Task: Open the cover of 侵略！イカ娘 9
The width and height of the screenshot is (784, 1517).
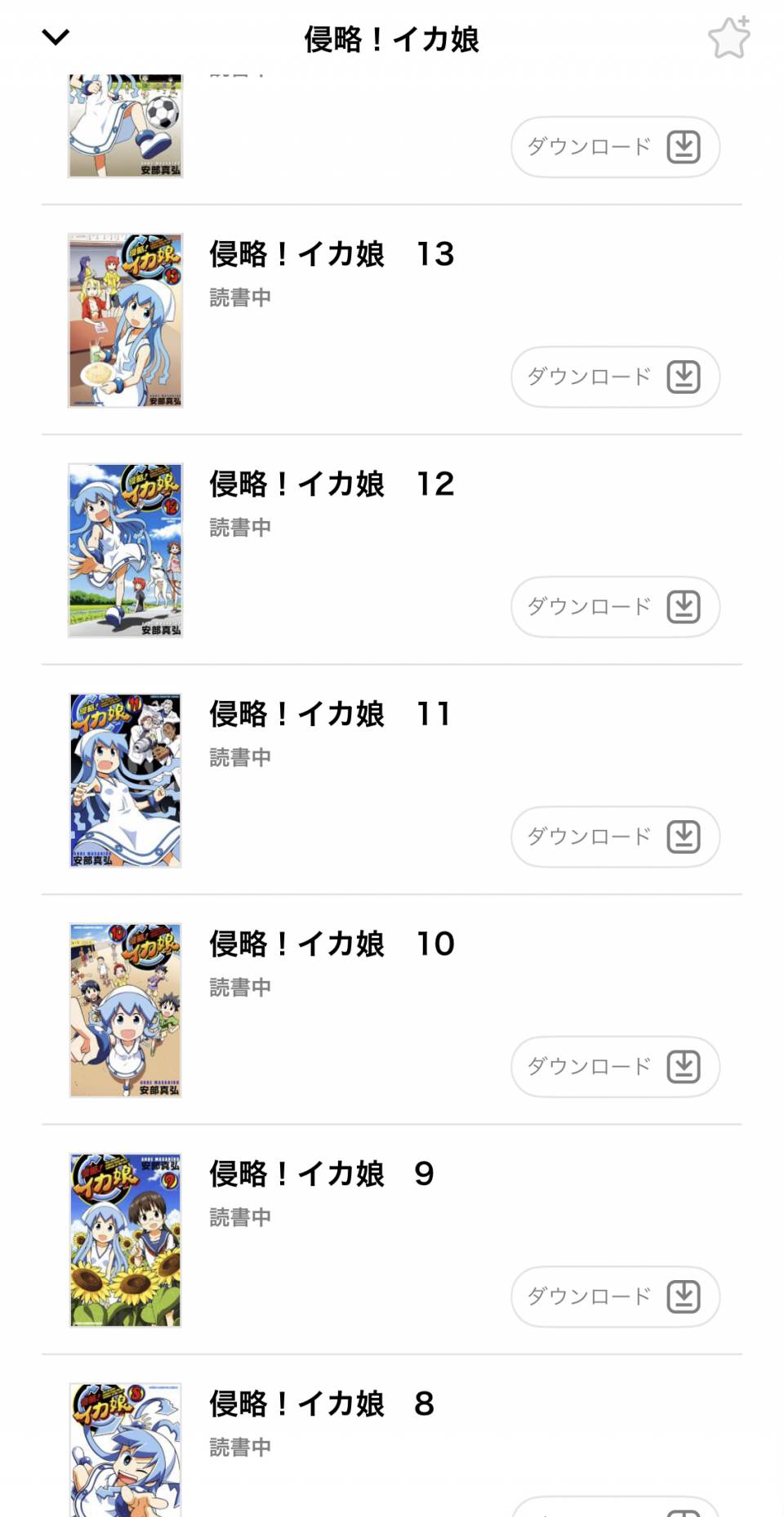Action: coord(126,1240)
